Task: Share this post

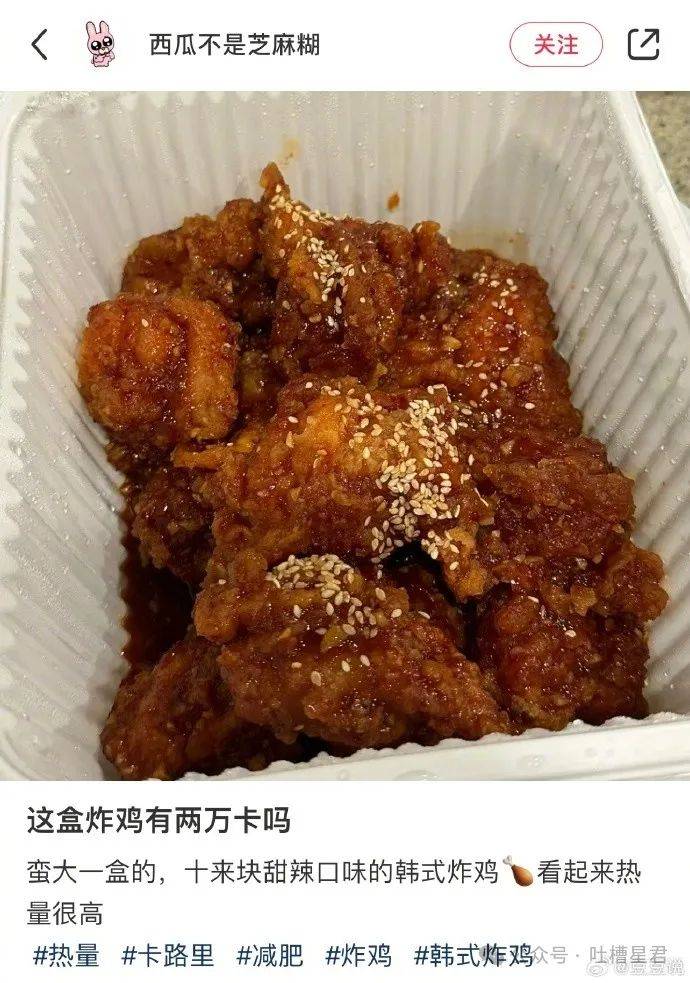Action: point(643,44)
